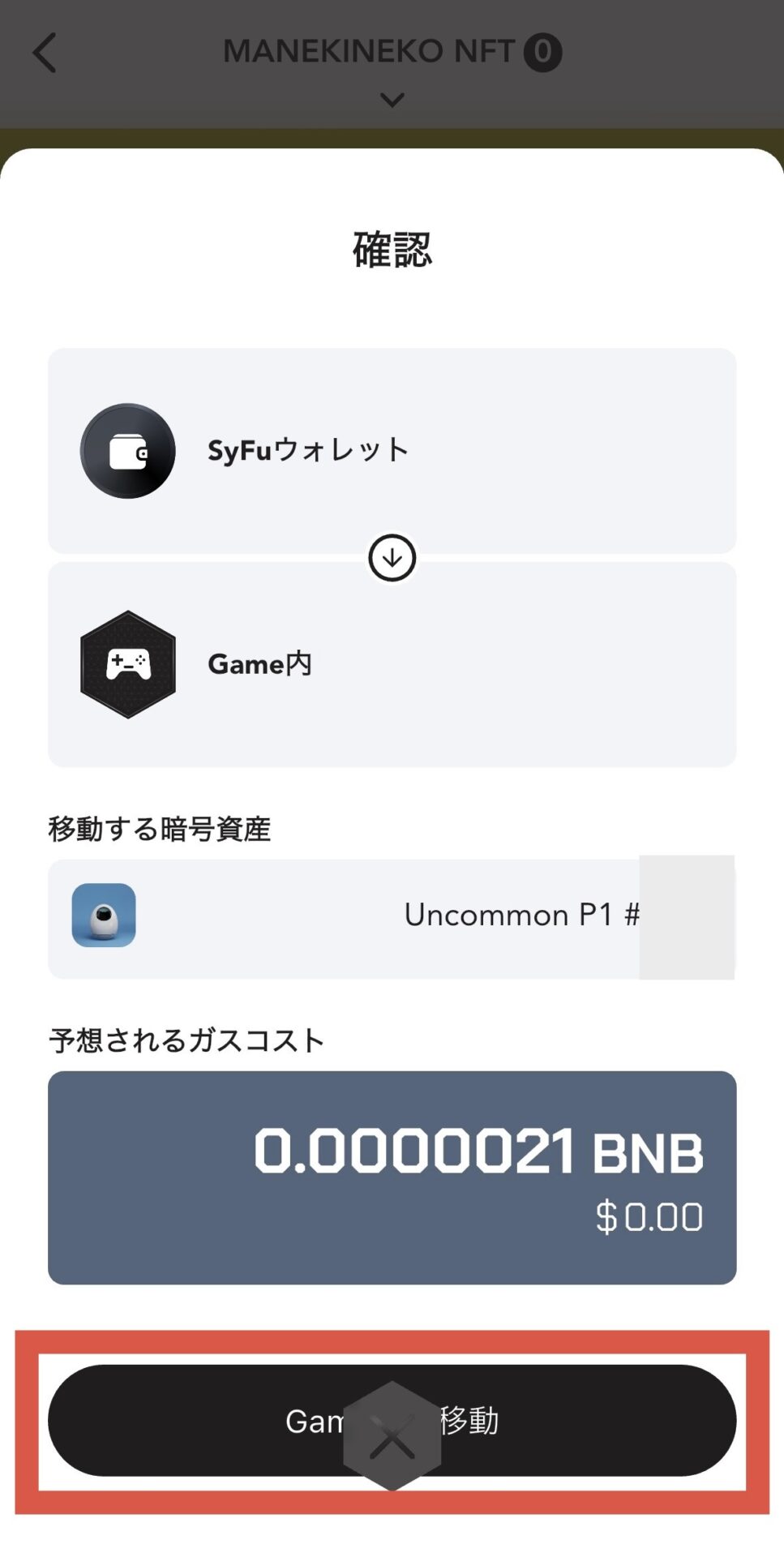Expand the MANEKINEKO NFT dropdown
Screen dimensions: 784x1557
pyautogui.click(x=392, y=100)
